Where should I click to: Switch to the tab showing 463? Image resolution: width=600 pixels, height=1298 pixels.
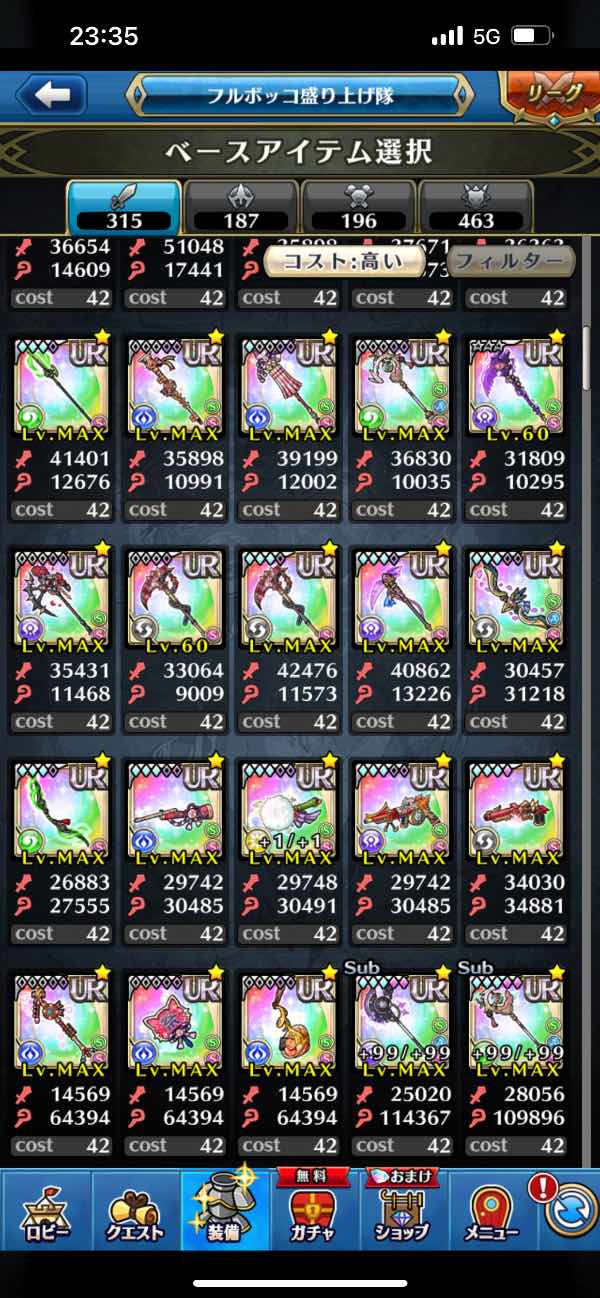click(475, 207)
